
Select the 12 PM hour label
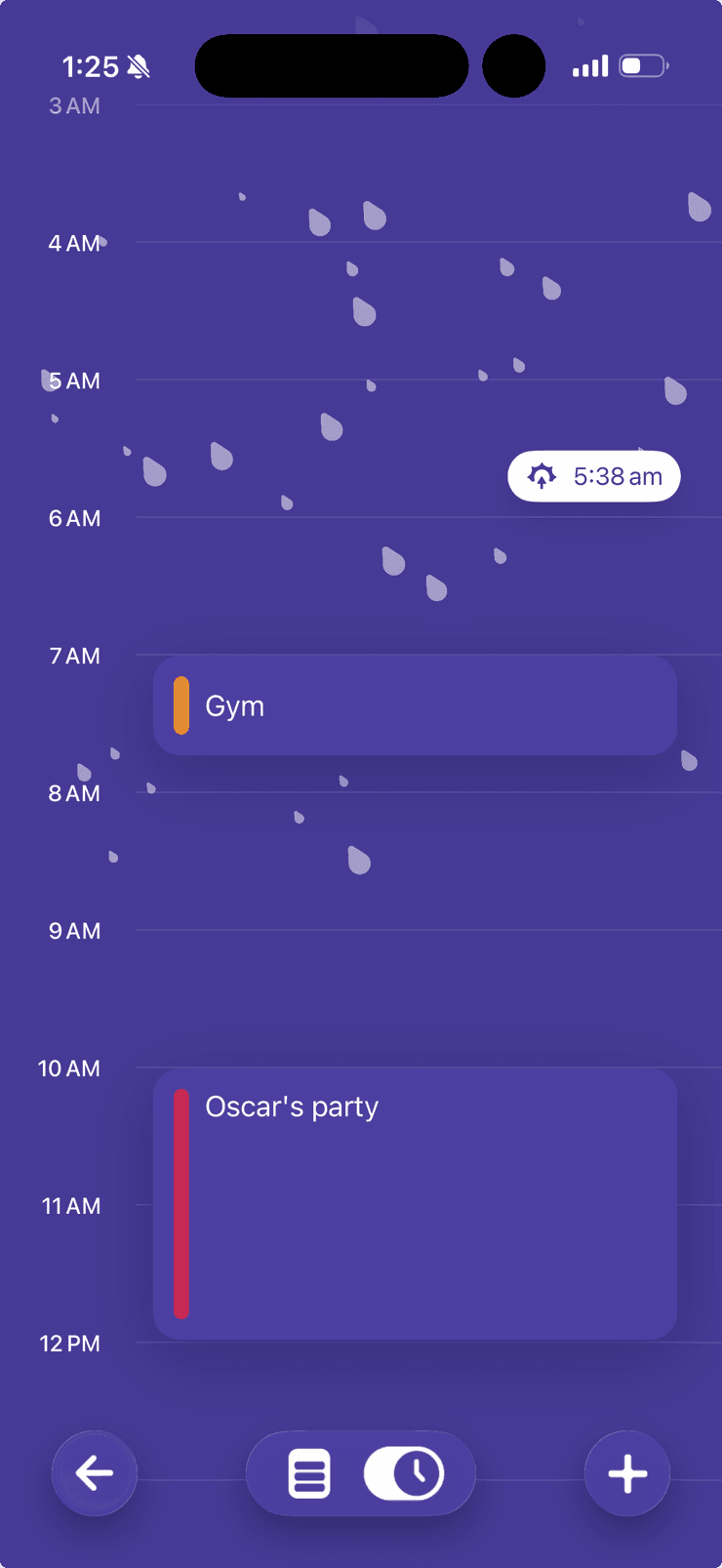(69, 1344)
